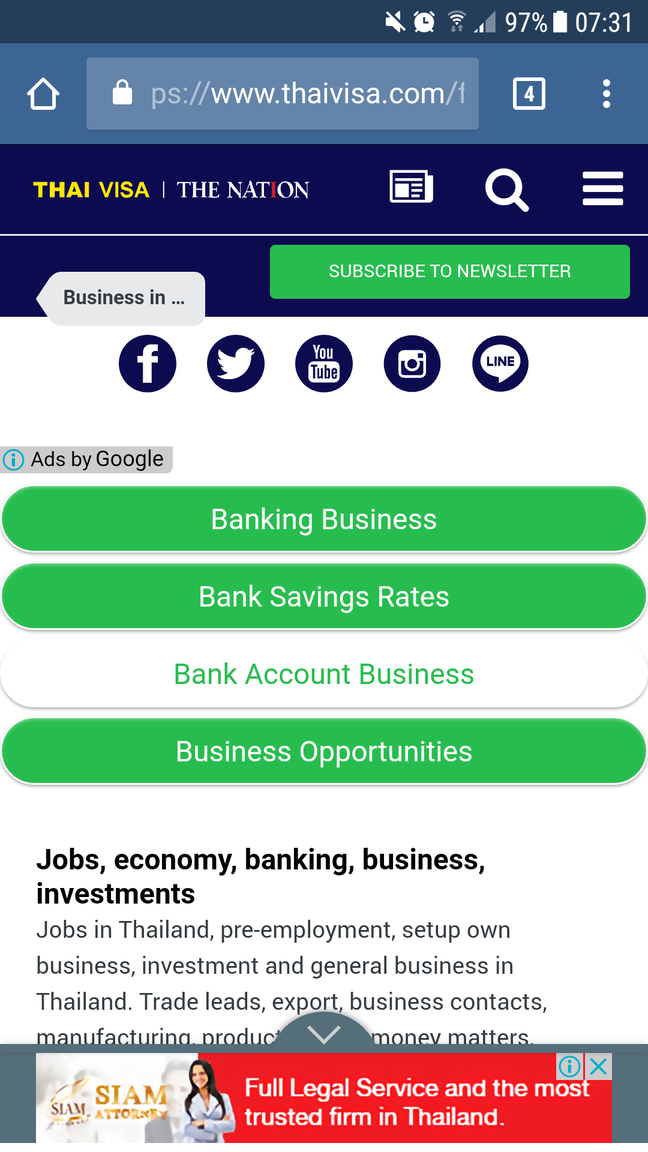Open the YouTube channel
The width and height of the screenshot is (648, 1152).
coord(324,362)
